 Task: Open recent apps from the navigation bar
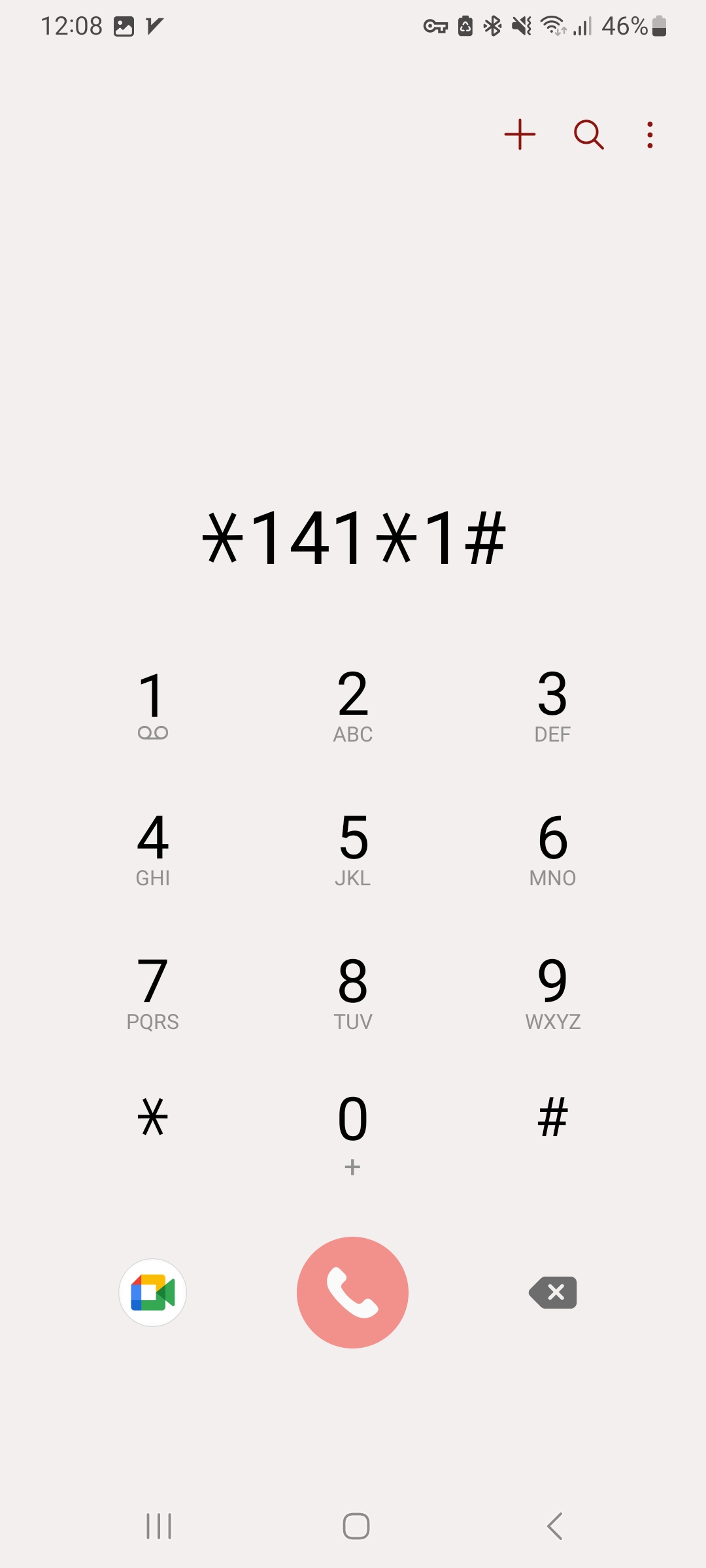point(159,1526)
